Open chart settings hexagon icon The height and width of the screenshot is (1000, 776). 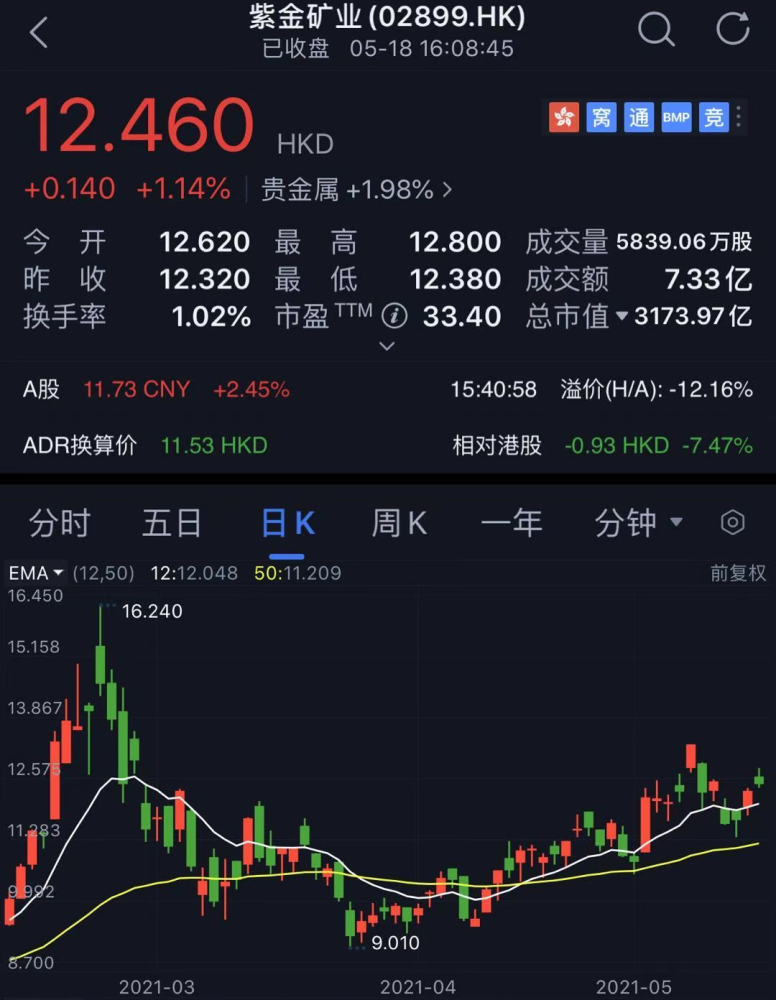click(x=733, y=522)
